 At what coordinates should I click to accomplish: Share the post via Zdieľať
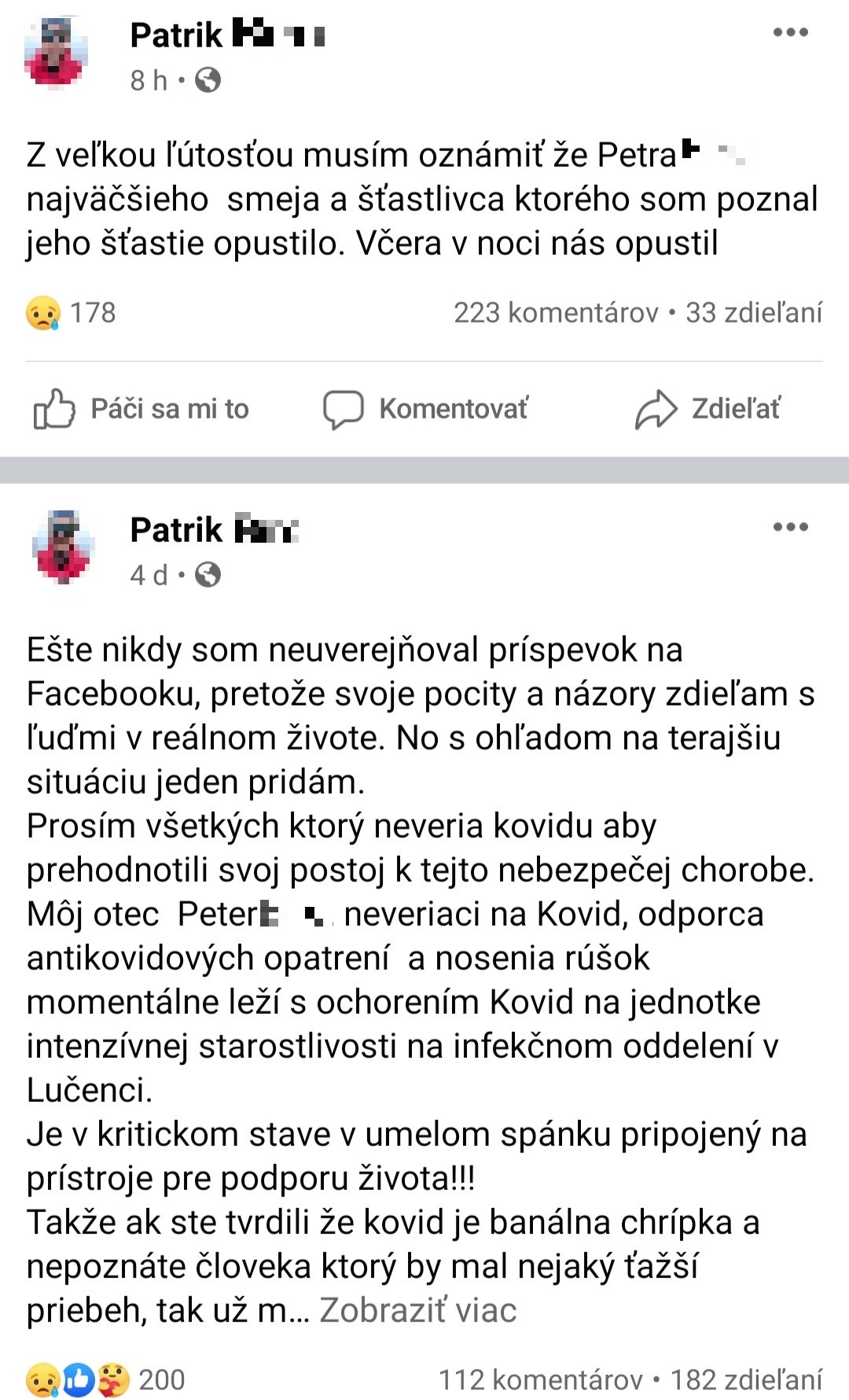coord(707,409)
